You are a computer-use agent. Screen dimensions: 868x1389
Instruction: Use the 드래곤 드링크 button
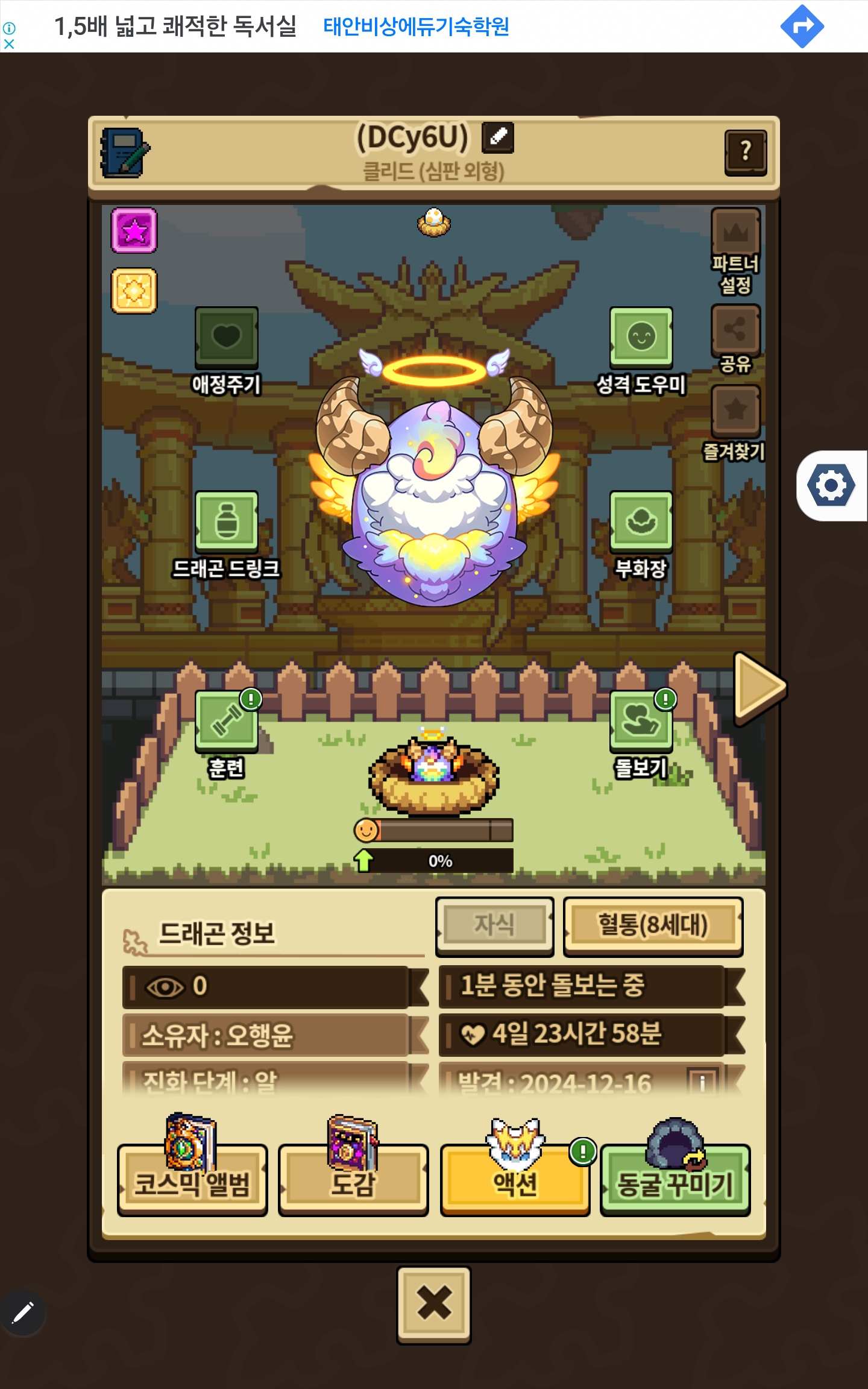pyautogui.click(x=226, y=521)
